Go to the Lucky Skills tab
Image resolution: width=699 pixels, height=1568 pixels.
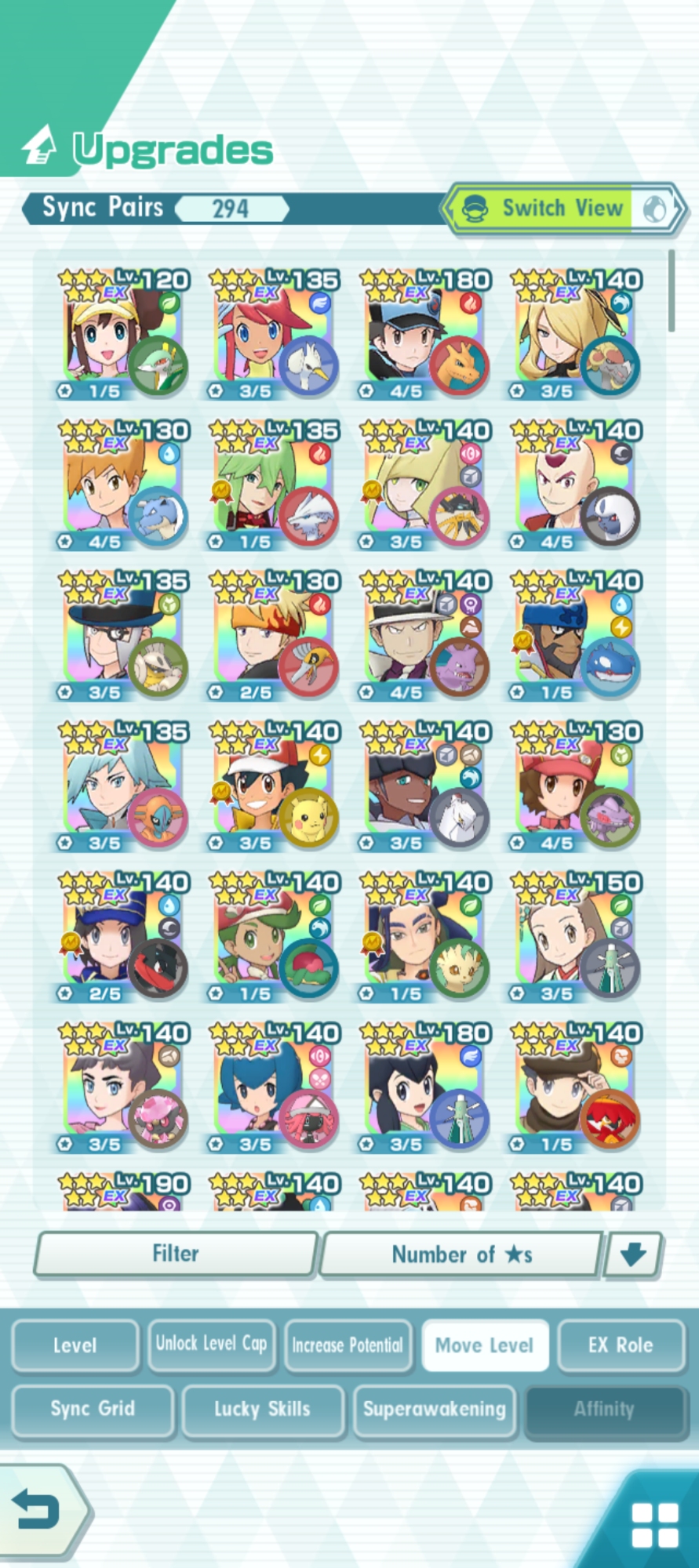coord(263,1409)
